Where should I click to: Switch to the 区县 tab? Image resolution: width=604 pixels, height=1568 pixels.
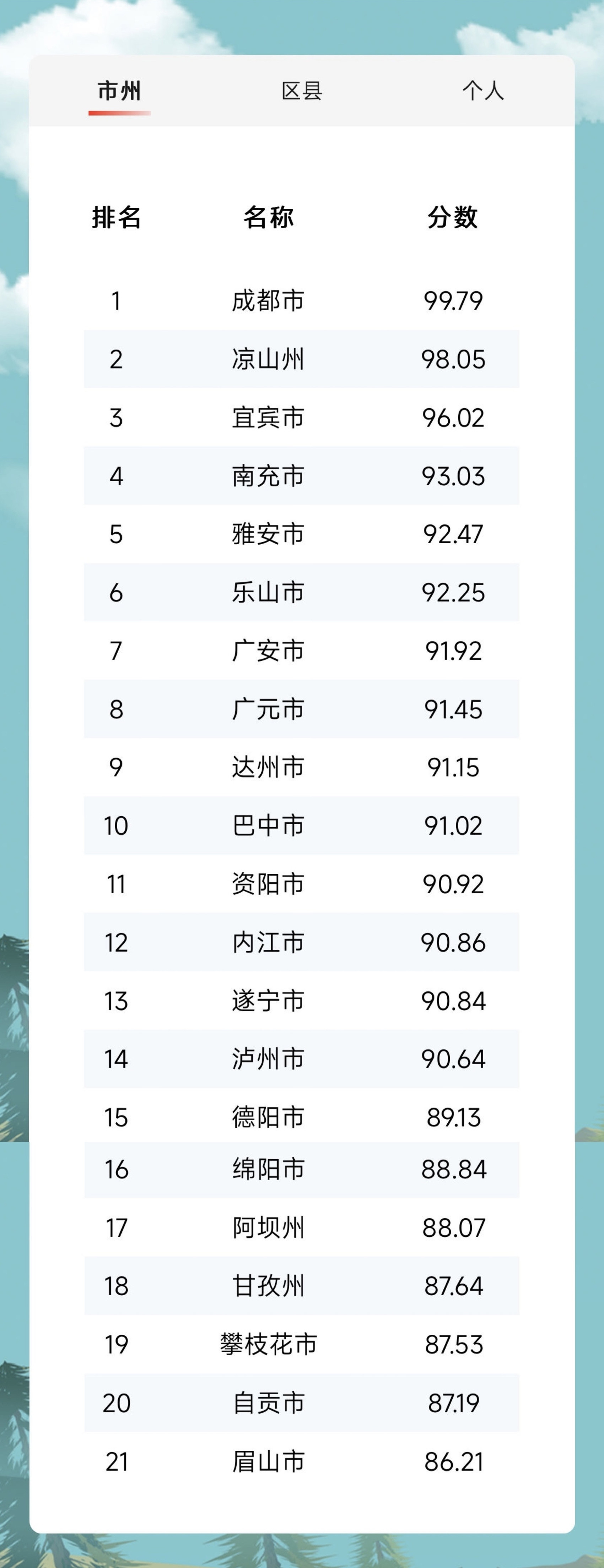pyautogui.click(x=301, y=91)
